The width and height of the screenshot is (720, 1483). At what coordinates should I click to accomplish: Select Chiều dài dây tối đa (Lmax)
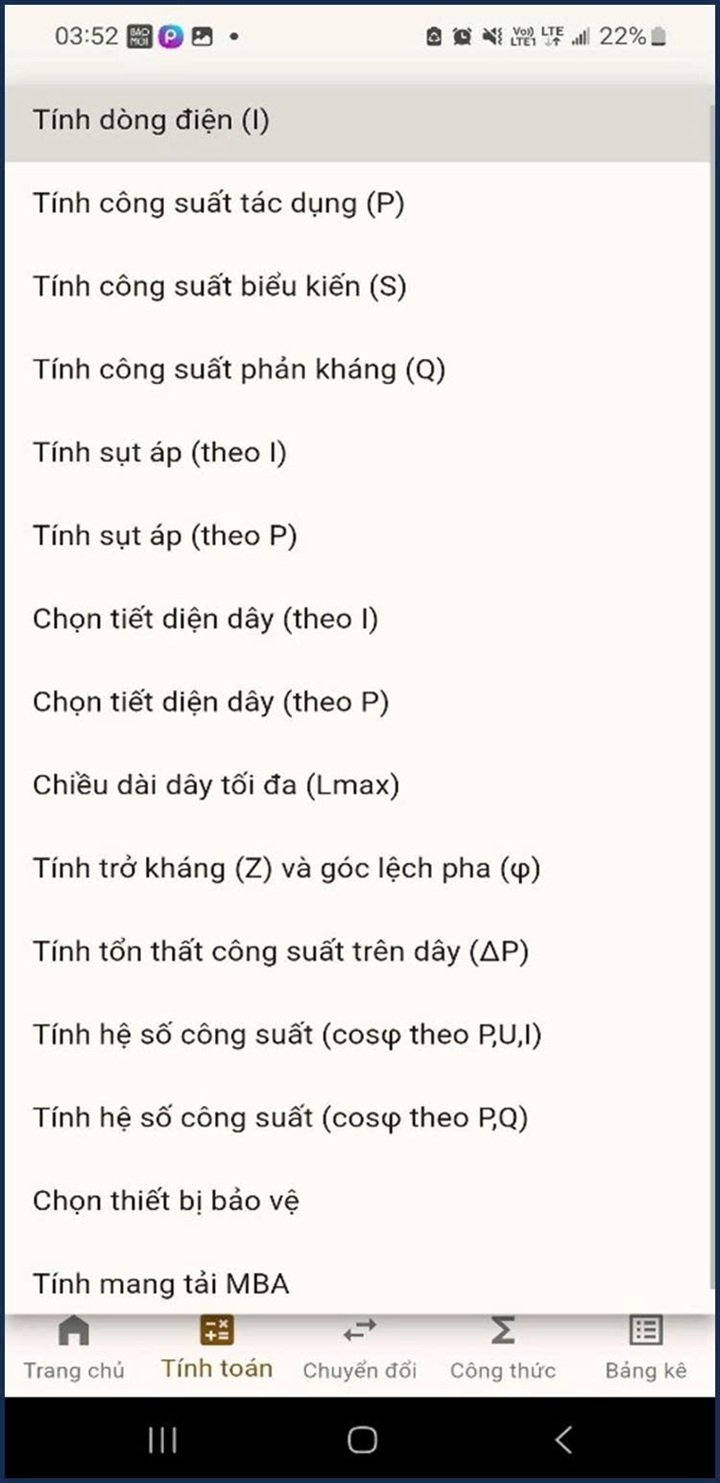tap(215, 785)
